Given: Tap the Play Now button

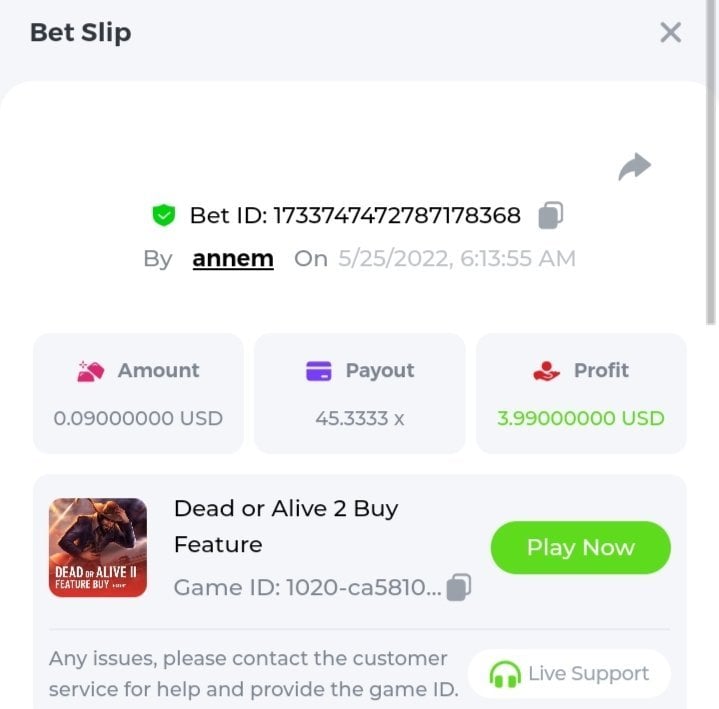Looking at the screenshot, I should 580,547.
